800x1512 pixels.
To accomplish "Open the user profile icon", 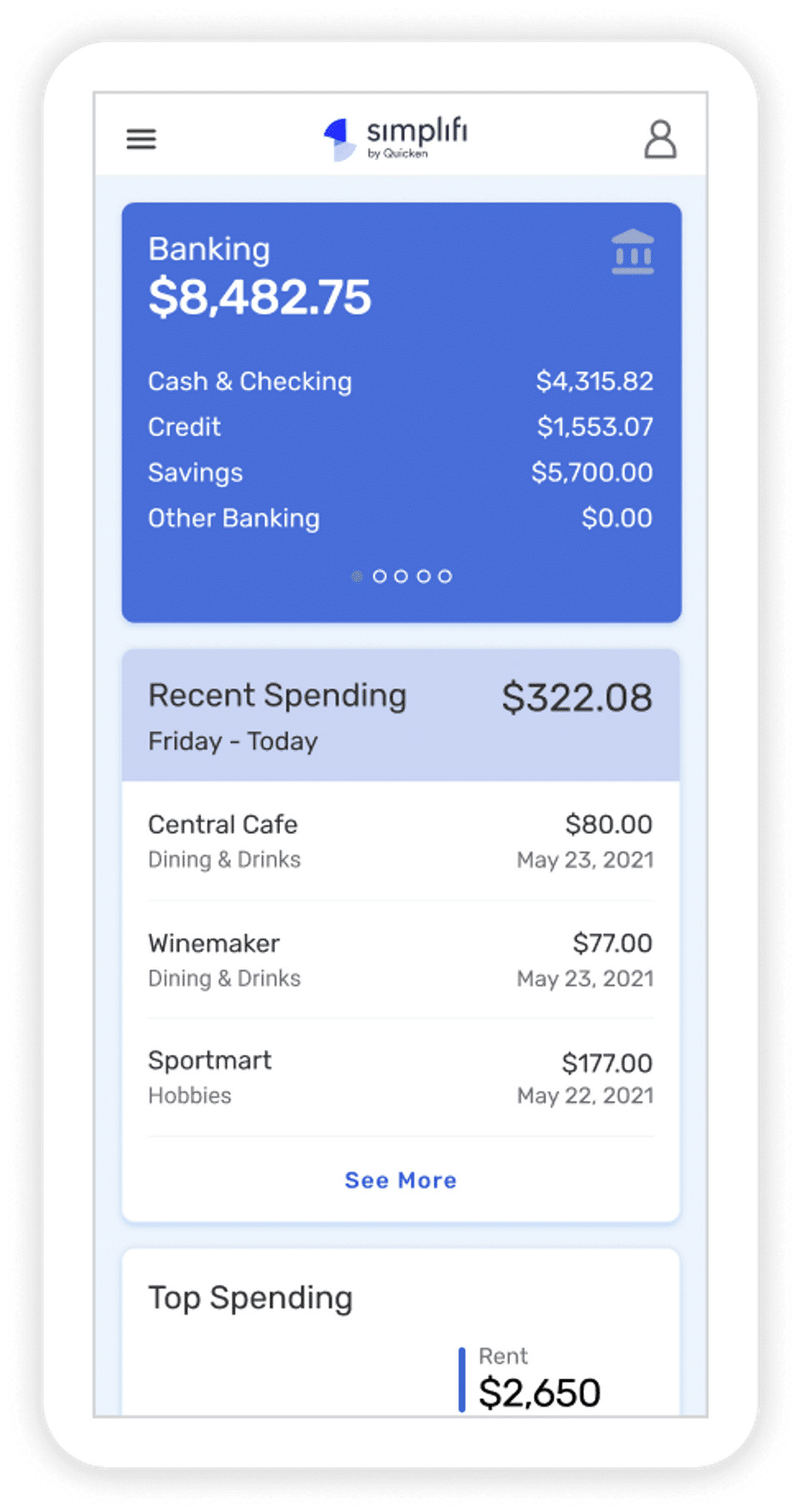I will click(660, 139).
